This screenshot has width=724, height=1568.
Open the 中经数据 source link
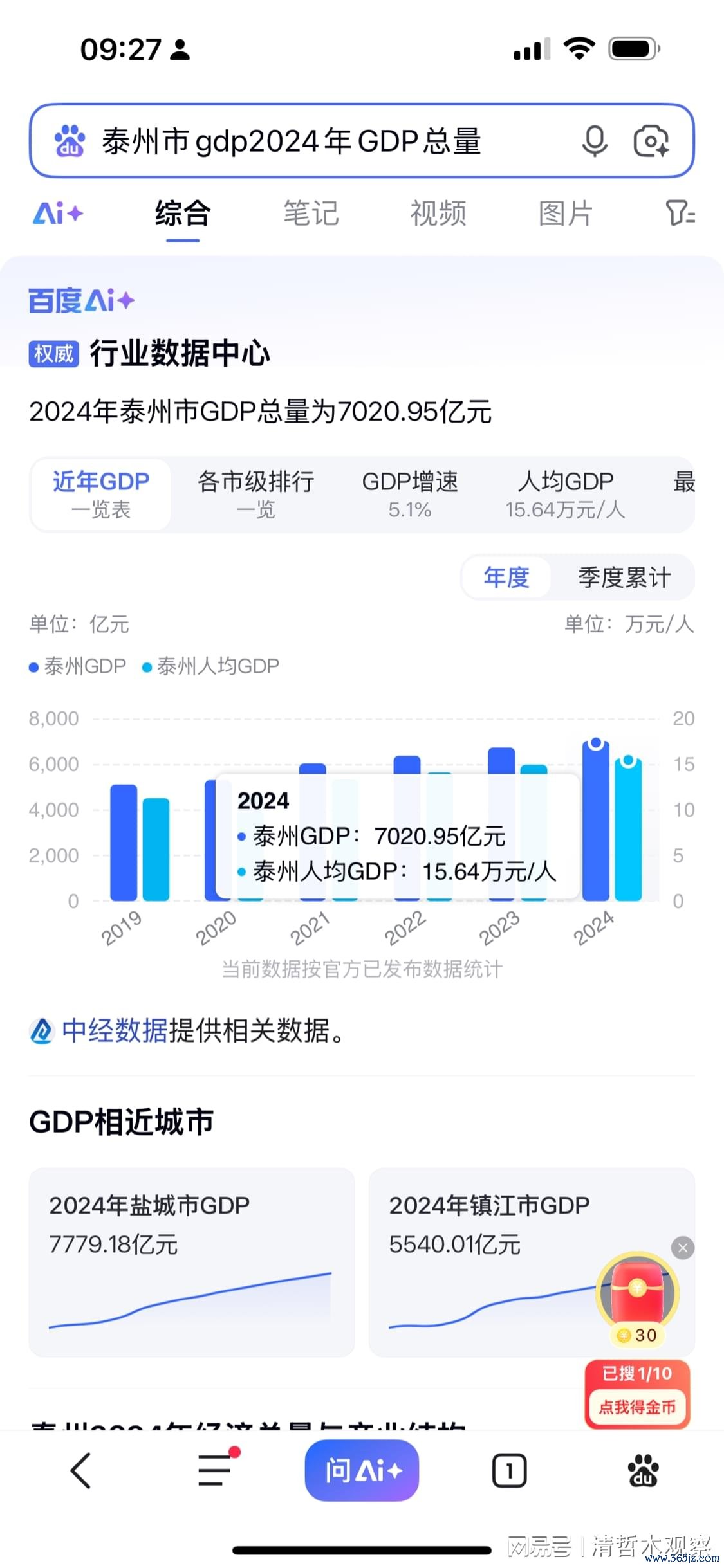(x=115, y=1031)
